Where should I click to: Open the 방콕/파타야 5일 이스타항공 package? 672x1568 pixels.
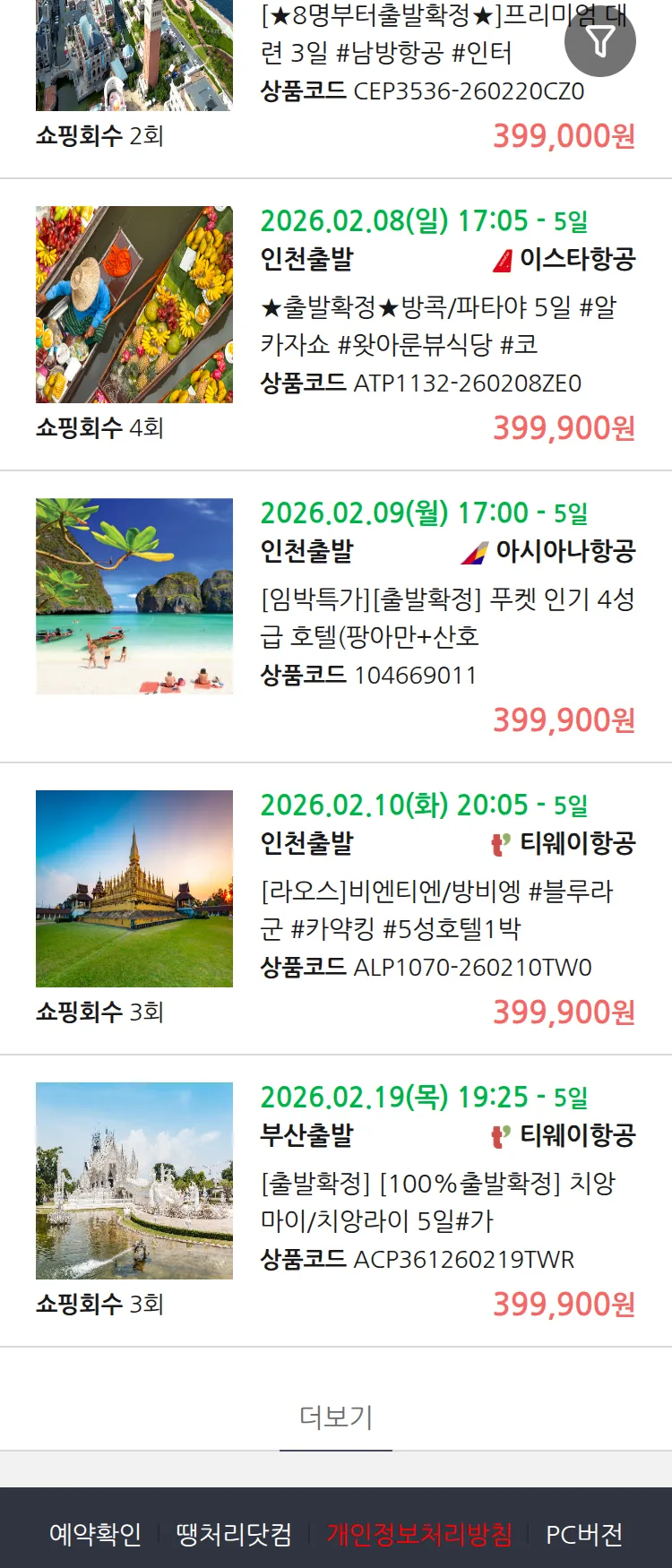(438, 325)
